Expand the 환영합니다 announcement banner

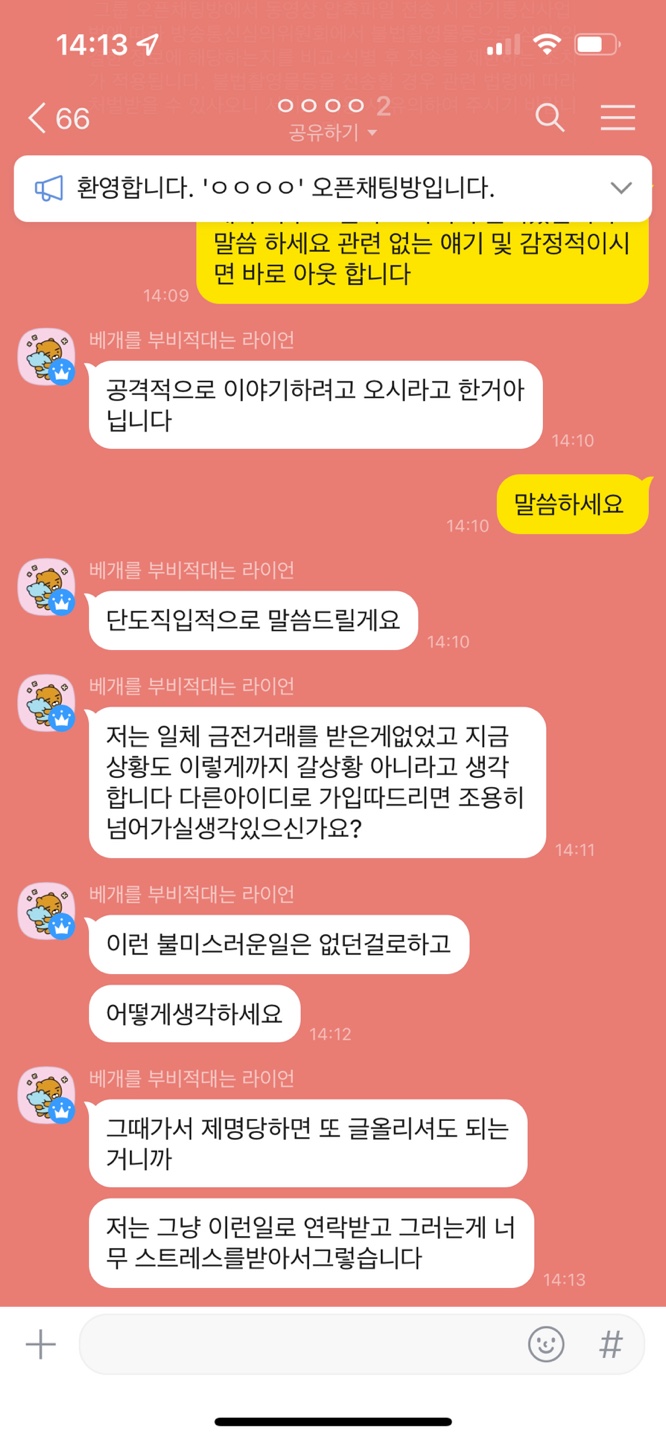click(621, 188)
